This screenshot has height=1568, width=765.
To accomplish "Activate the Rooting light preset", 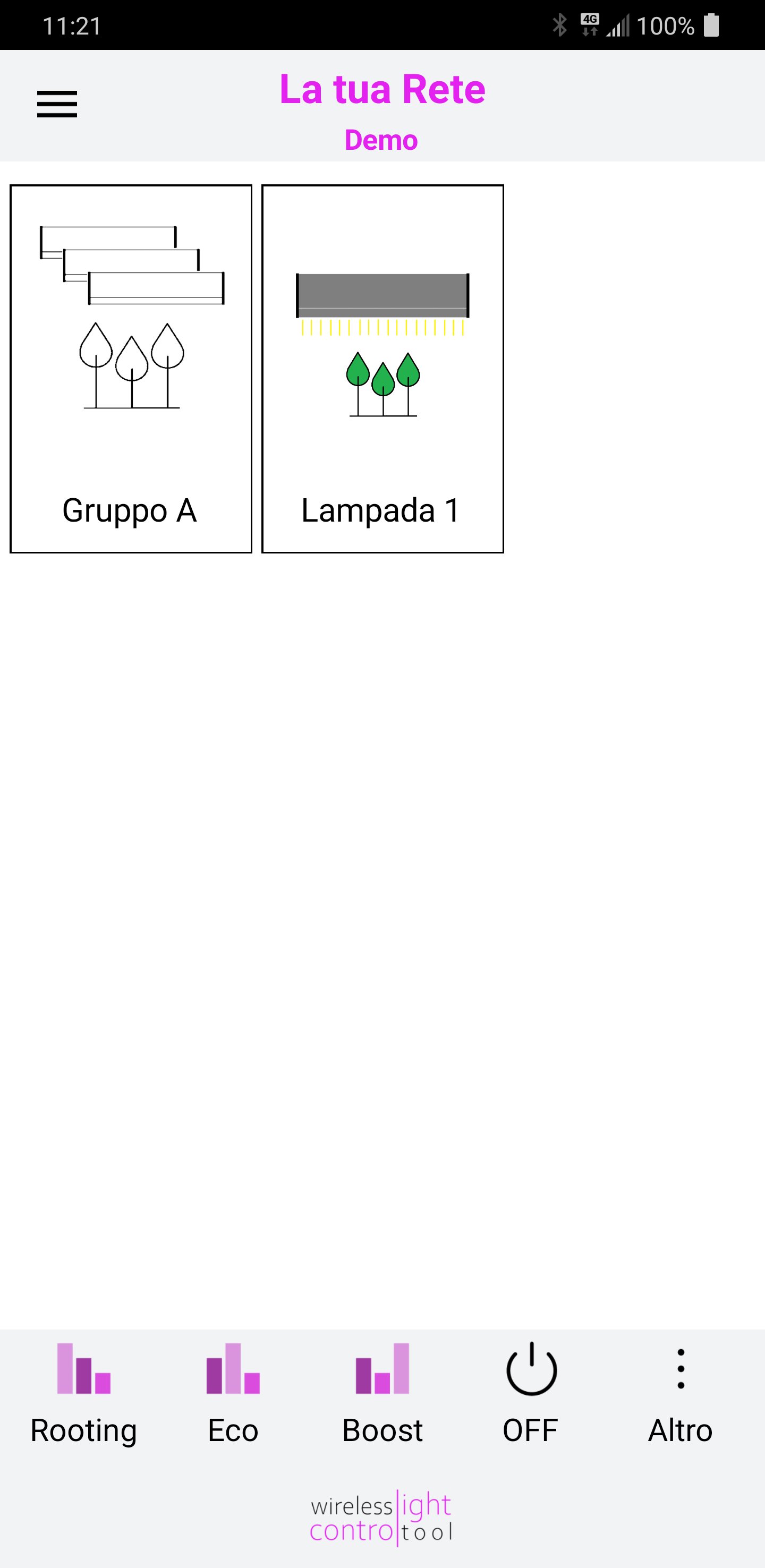I will pos(84,1394).
